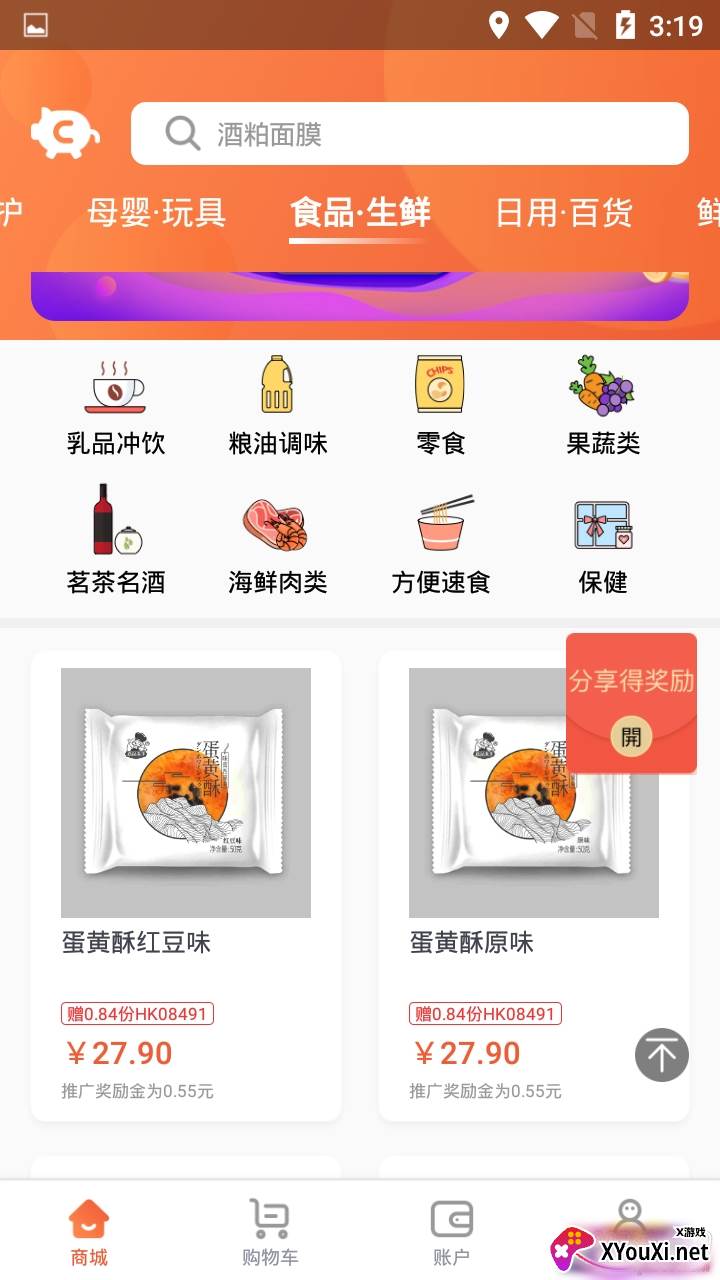This screenshot has height=1280, width=720.
Task: Open the 乳品冲饮 category
Action: [x=115, y=406]
